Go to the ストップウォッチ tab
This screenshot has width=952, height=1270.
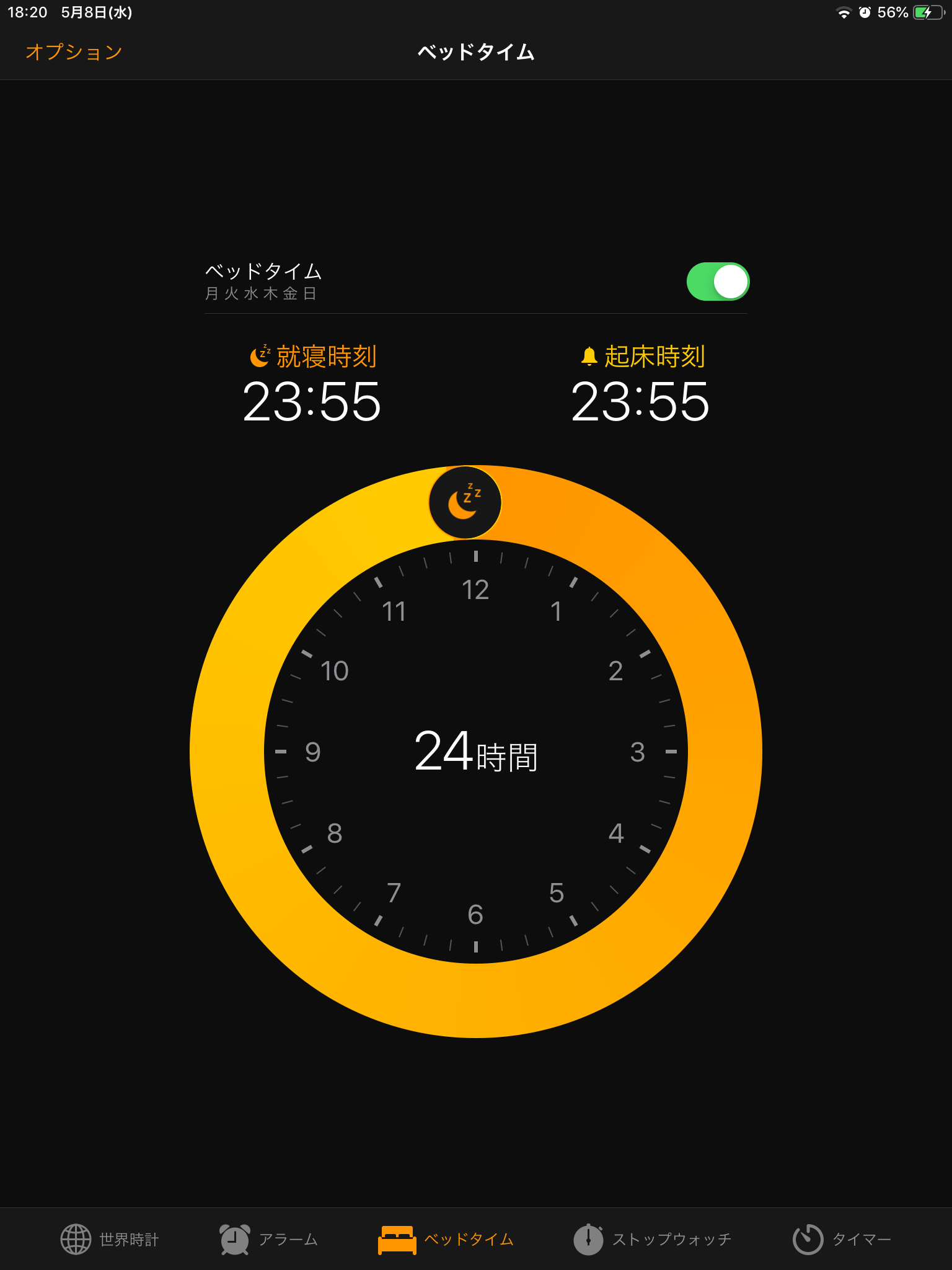pyautogui.click(x=652, y=1239)
